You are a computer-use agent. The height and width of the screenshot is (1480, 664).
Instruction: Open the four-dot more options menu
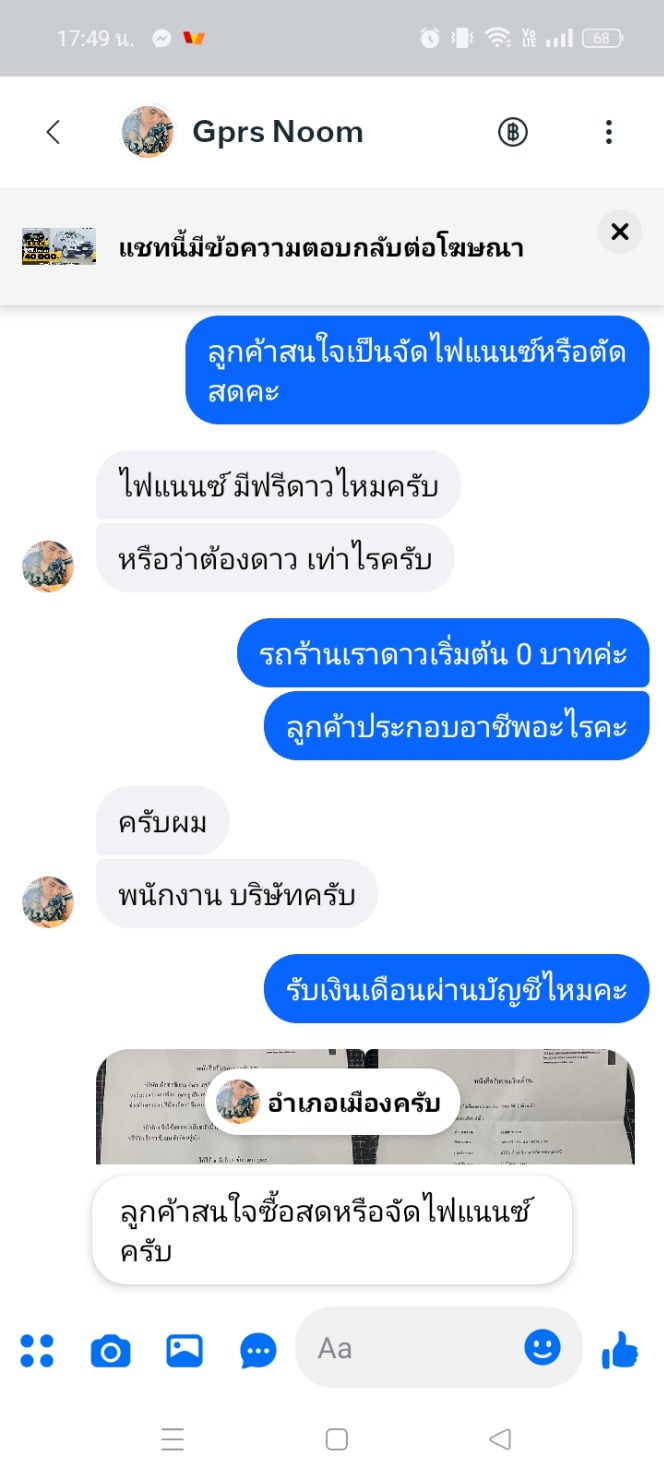(x=37, y=1350)
